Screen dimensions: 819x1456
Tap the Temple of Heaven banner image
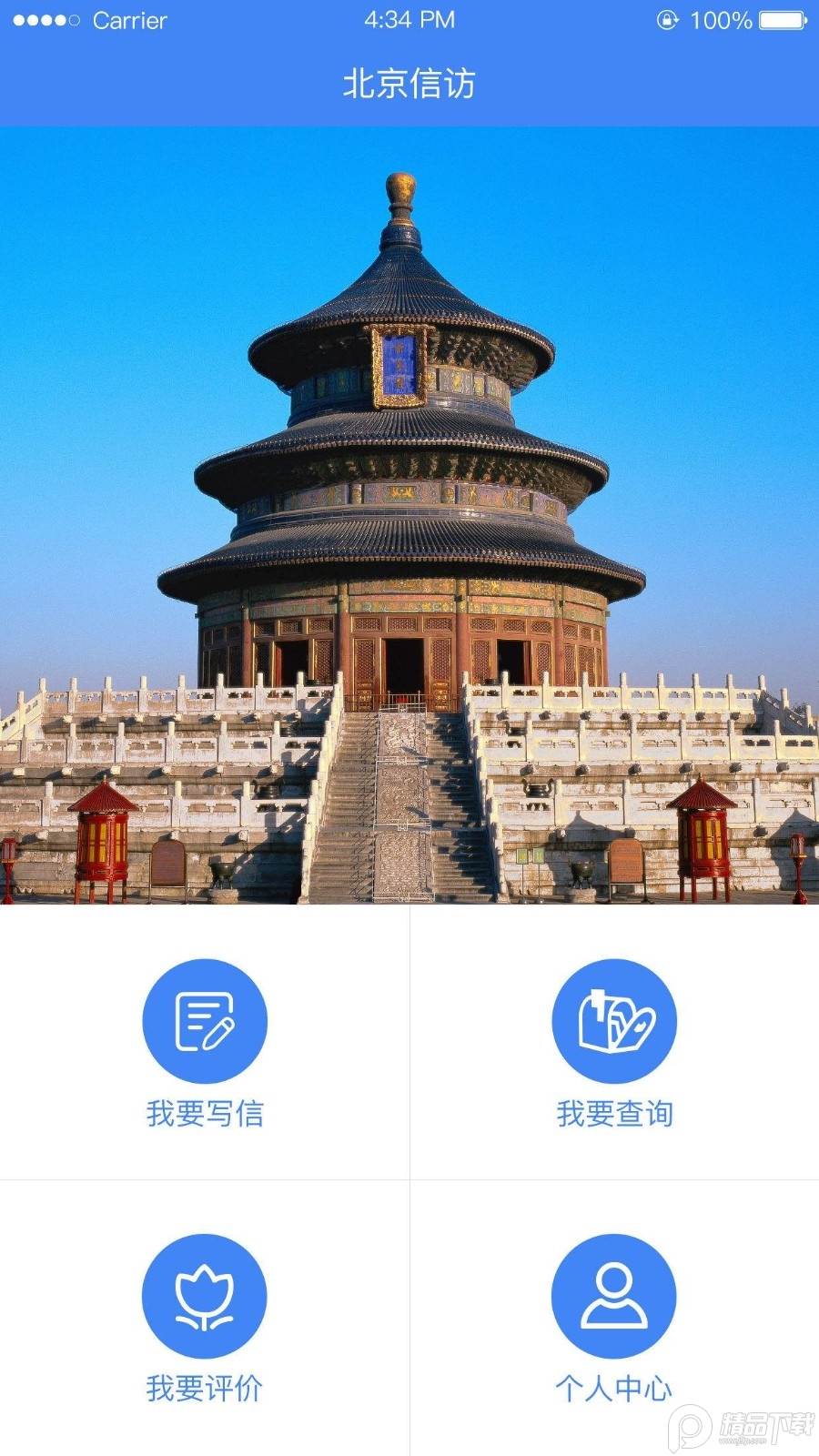click(x=409, y=519)
